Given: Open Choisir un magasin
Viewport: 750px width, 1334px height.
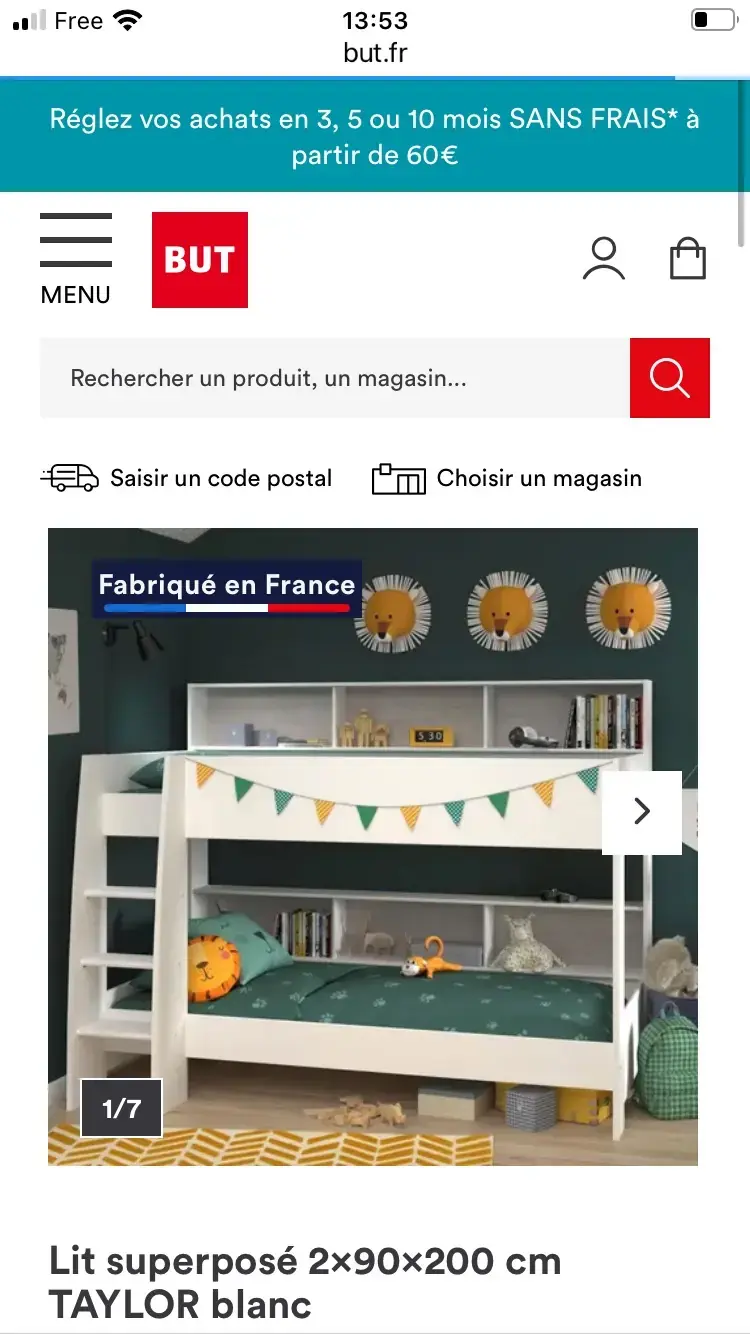Looking at the screenshot, I should (x=507, y=478).
